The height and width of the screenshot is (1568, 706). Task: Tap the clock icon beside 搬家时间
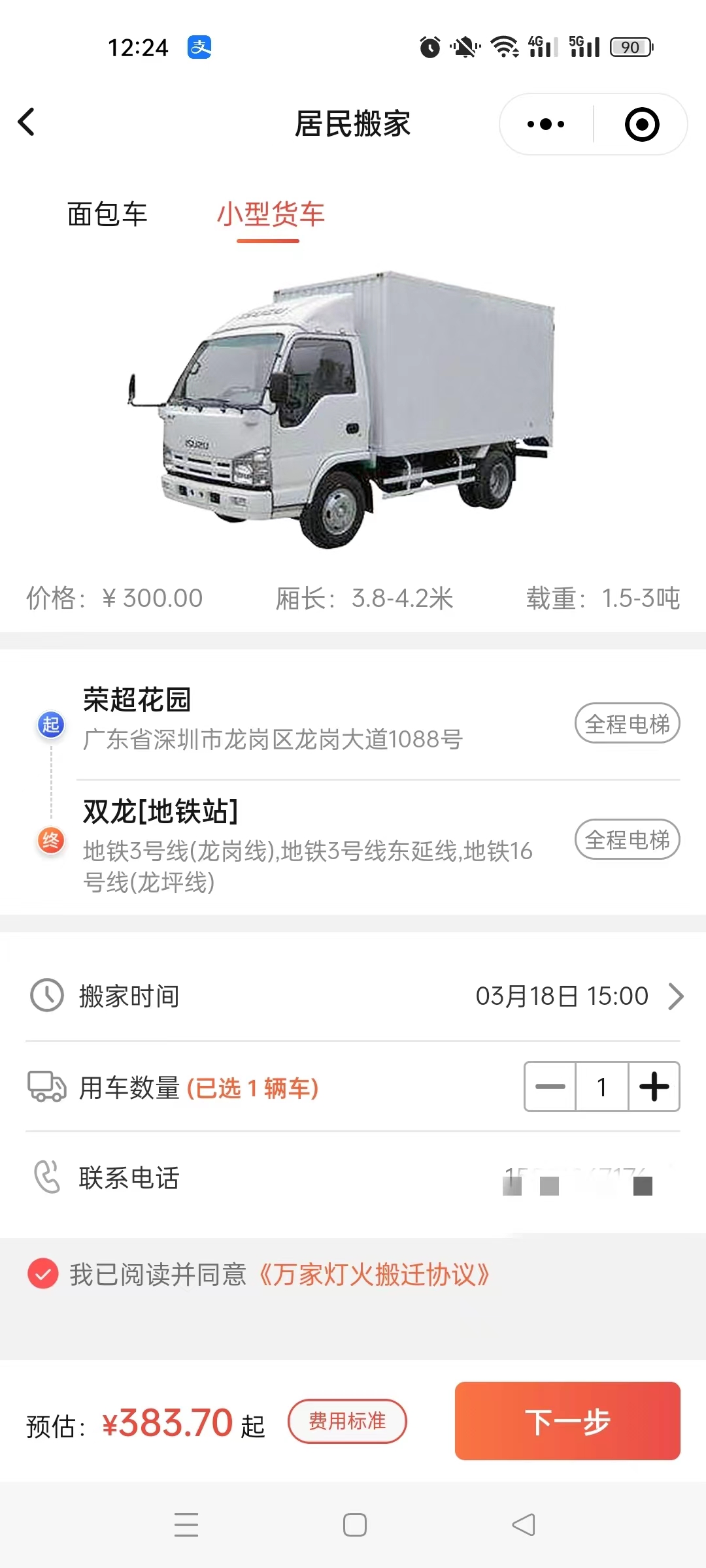46,996
